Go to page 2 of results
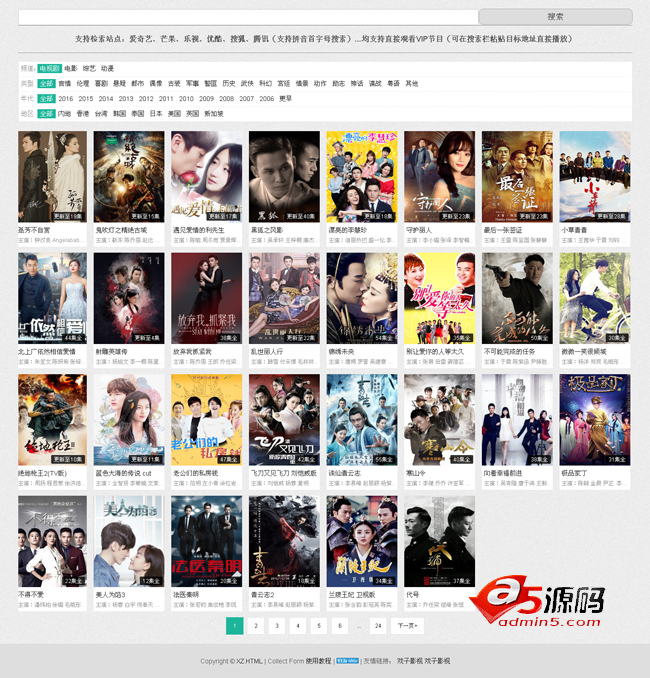 pos(256,626)
